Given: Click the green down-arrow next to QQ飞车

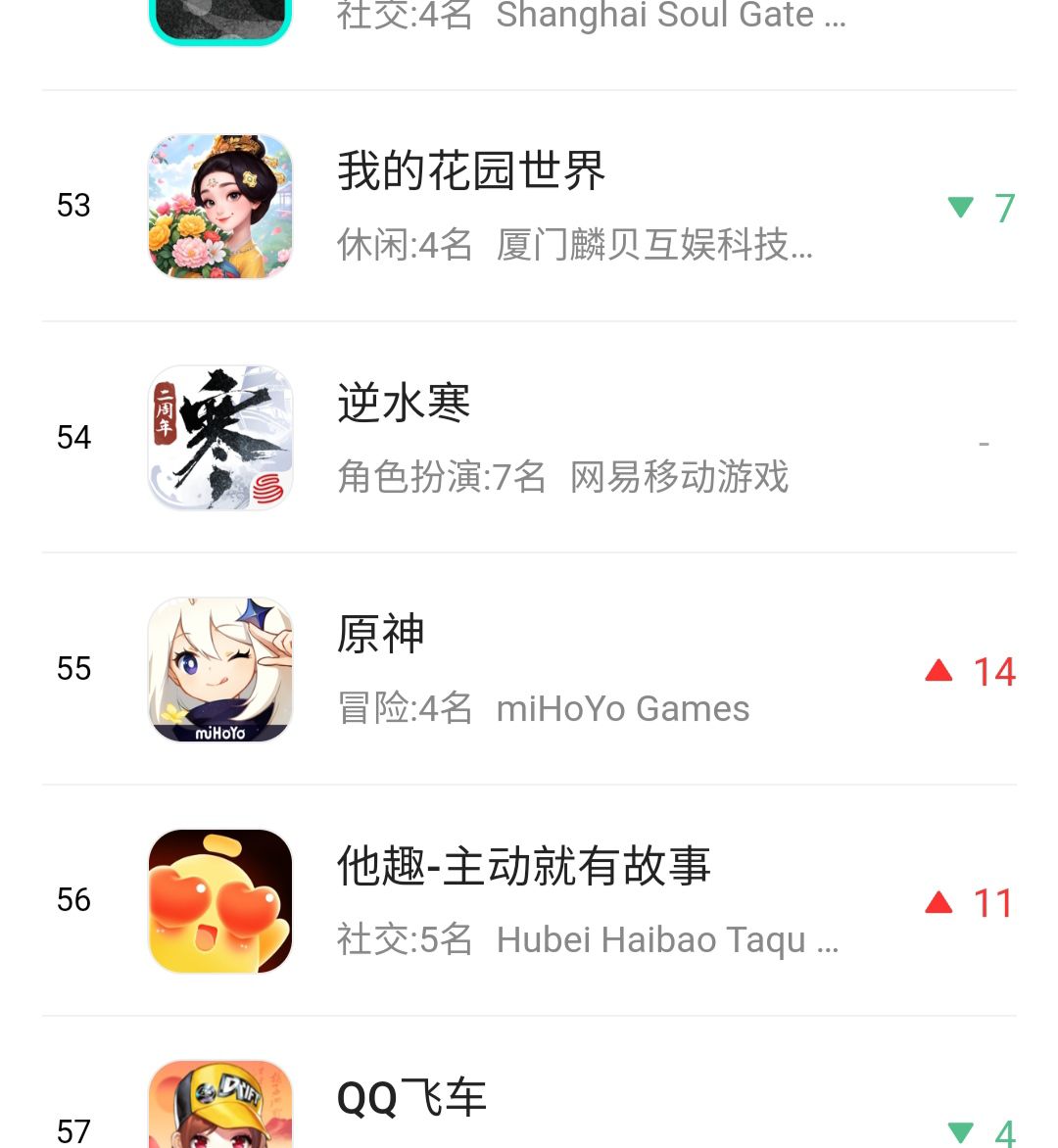Looking at the screenshot, I should click(961, 1132).
